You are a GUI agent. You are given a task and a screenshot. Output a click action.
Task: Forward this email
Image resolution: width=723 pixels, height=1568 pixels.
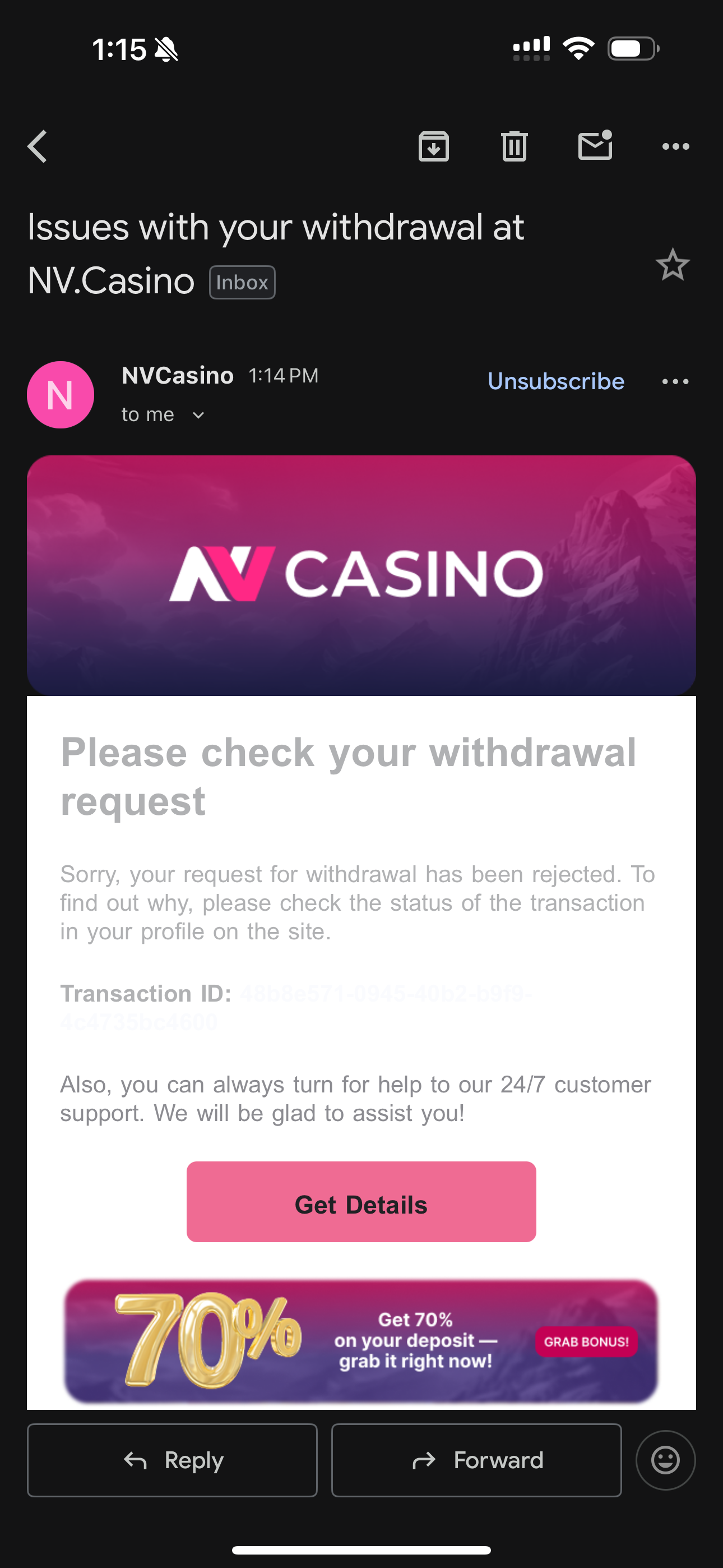476,1460
